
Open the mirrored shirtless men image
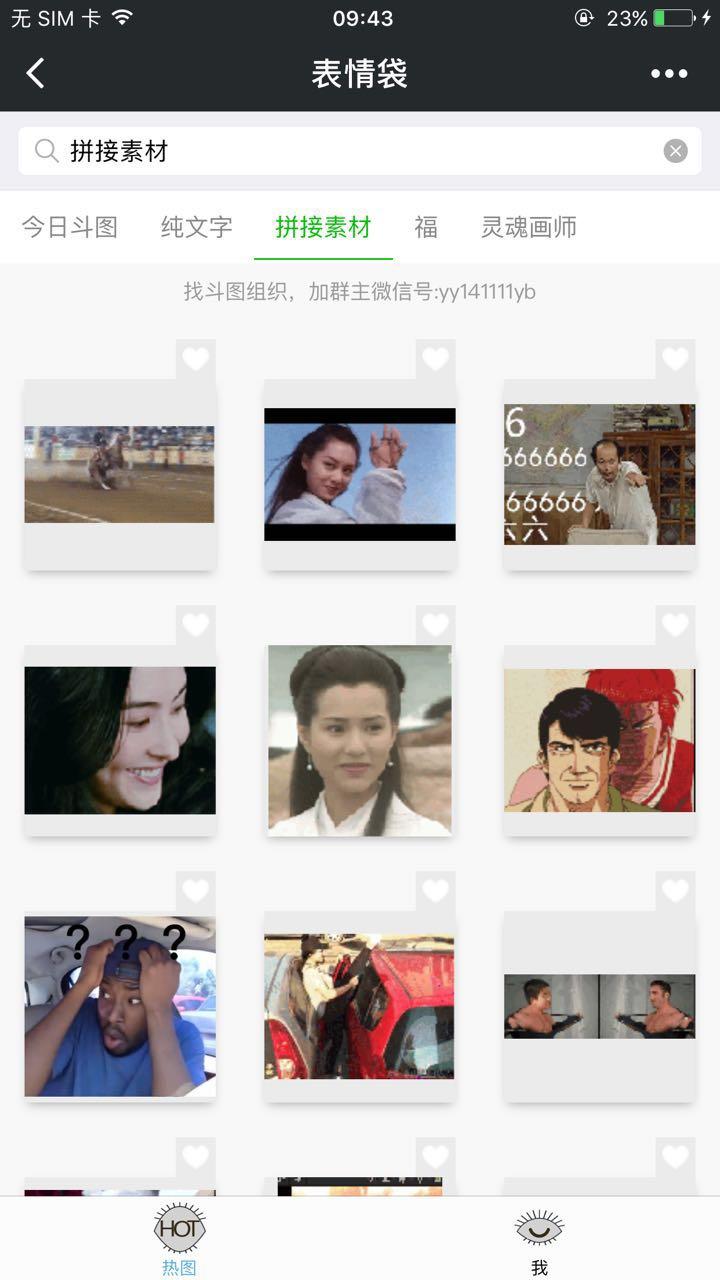pos(599,1006)
